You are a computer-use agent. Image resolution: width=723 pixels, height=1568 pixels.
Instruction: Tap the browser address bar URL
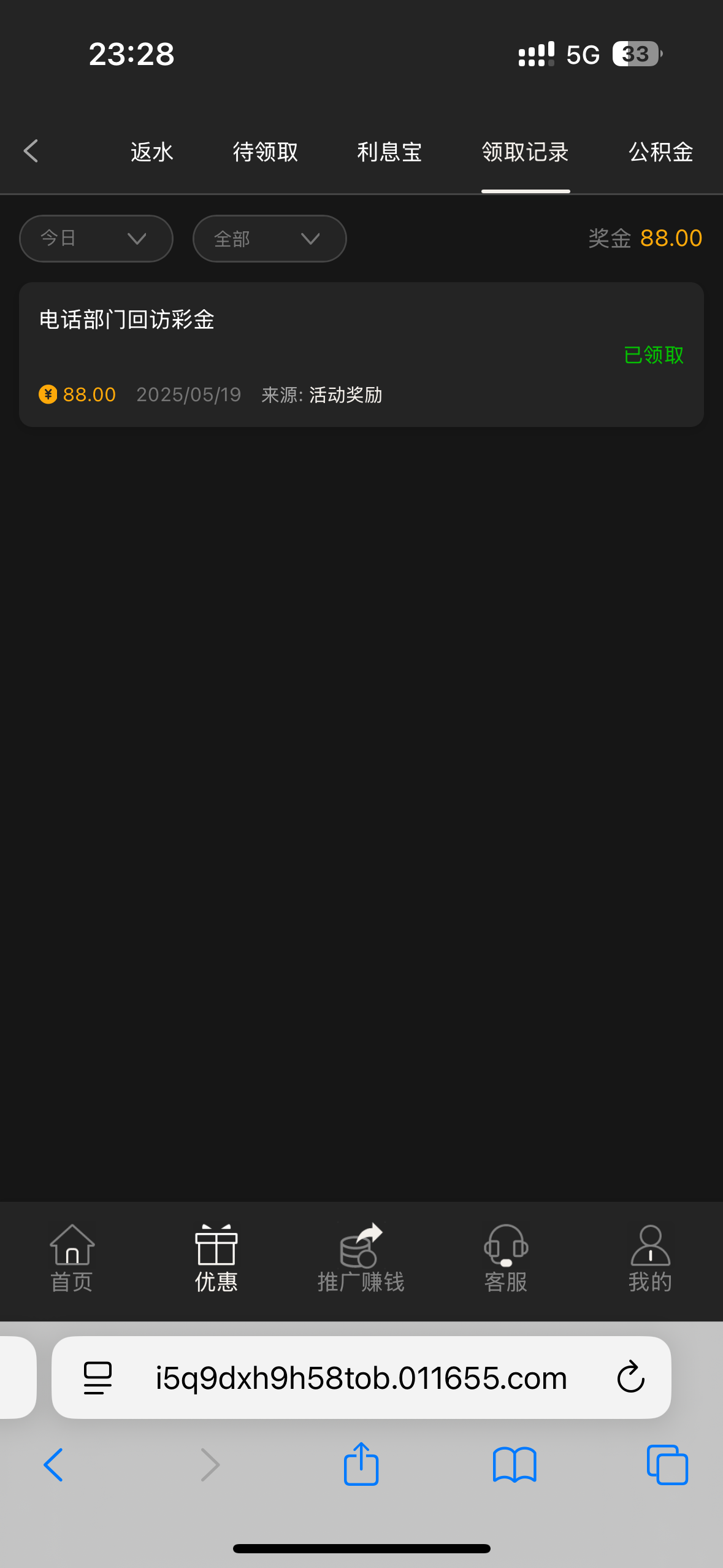(x=361, y=1378)
